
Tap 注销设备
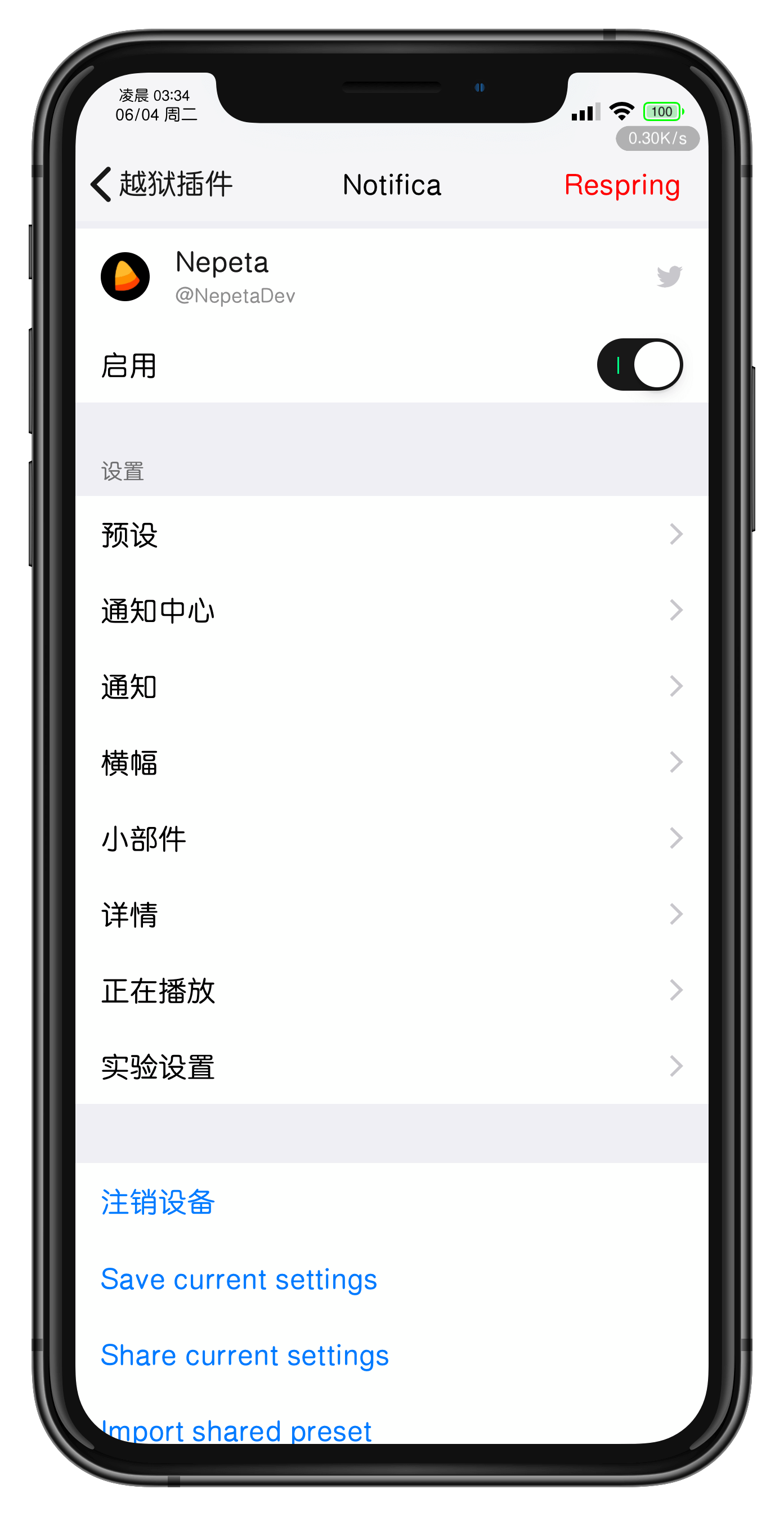(x=158, y=1202)
